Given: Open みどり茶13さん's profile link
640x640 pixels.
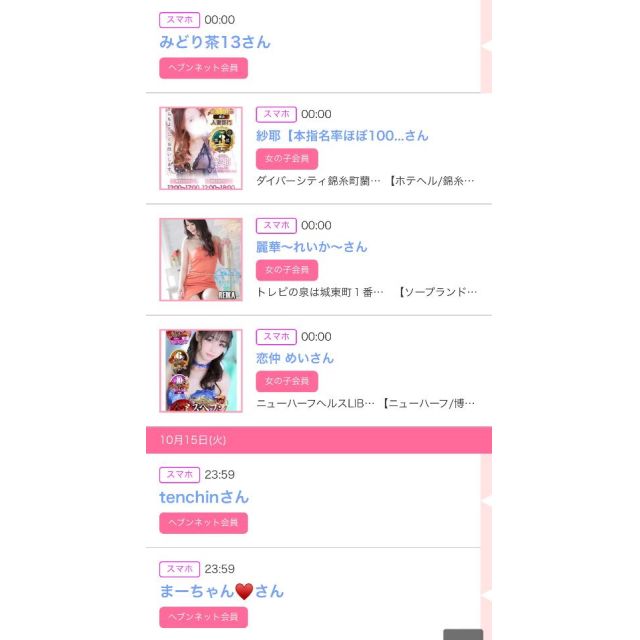Looking at the screenshot, I should coord(215,42).
